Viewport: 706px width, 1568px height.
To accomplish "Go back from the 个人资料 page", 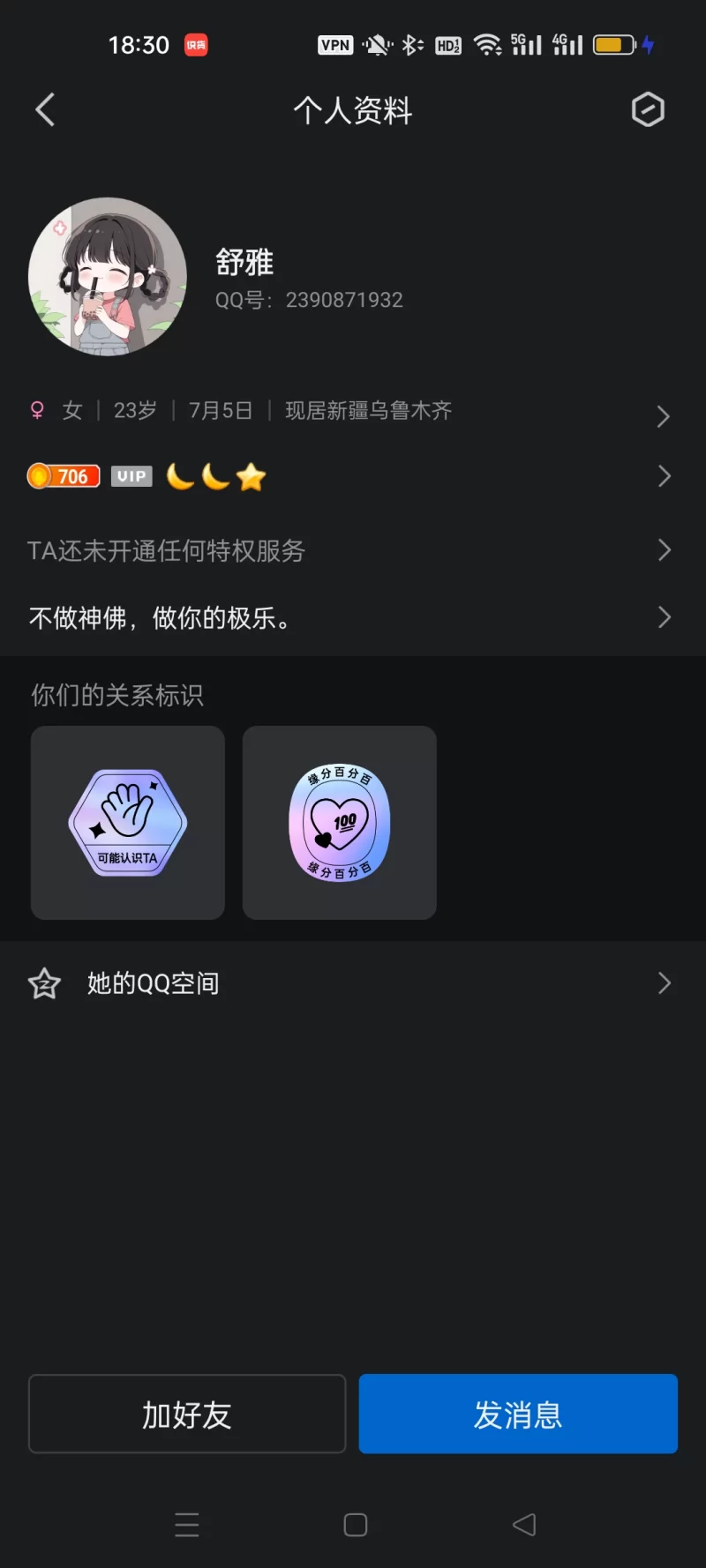I will pyautogui.click(x=45, y=110).
